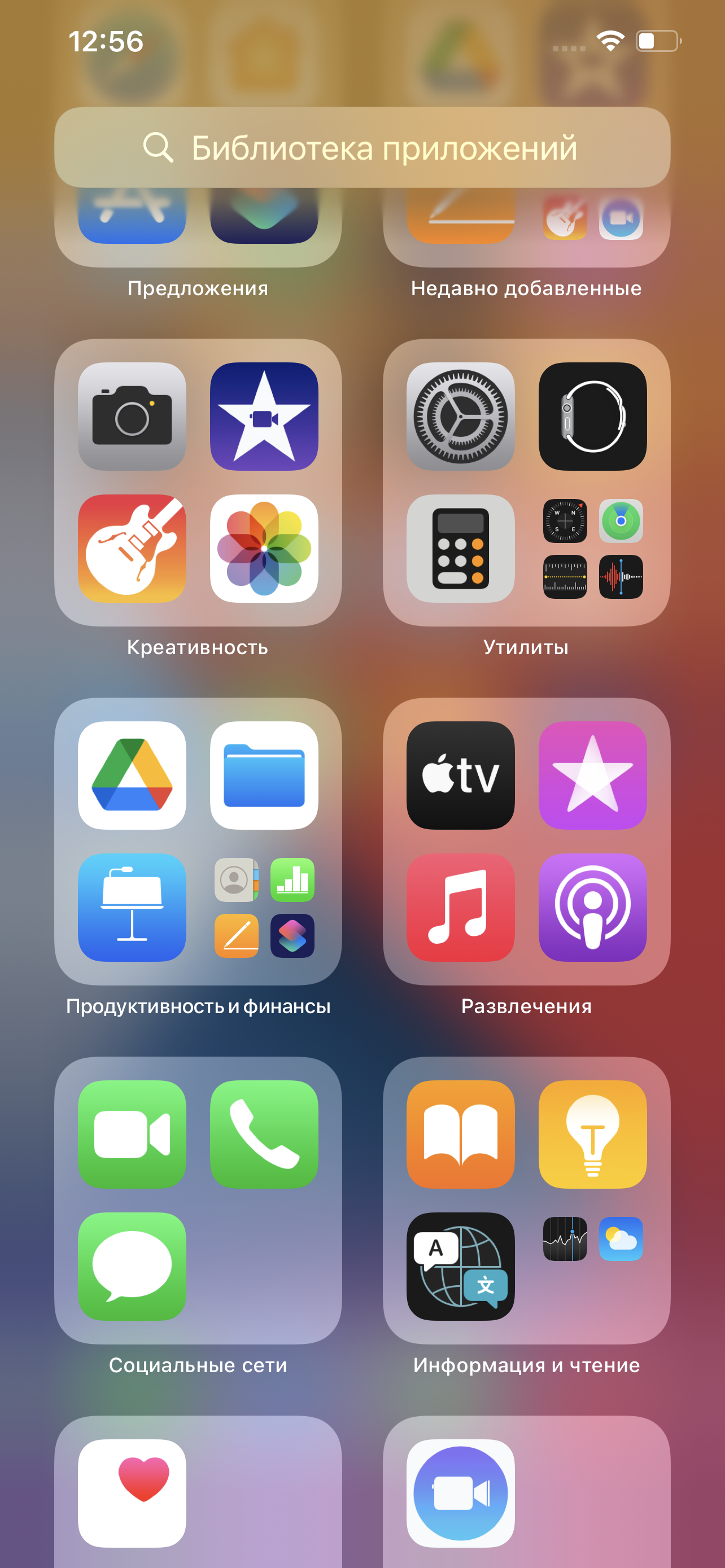Launch the Watch app

click(592, 417)
